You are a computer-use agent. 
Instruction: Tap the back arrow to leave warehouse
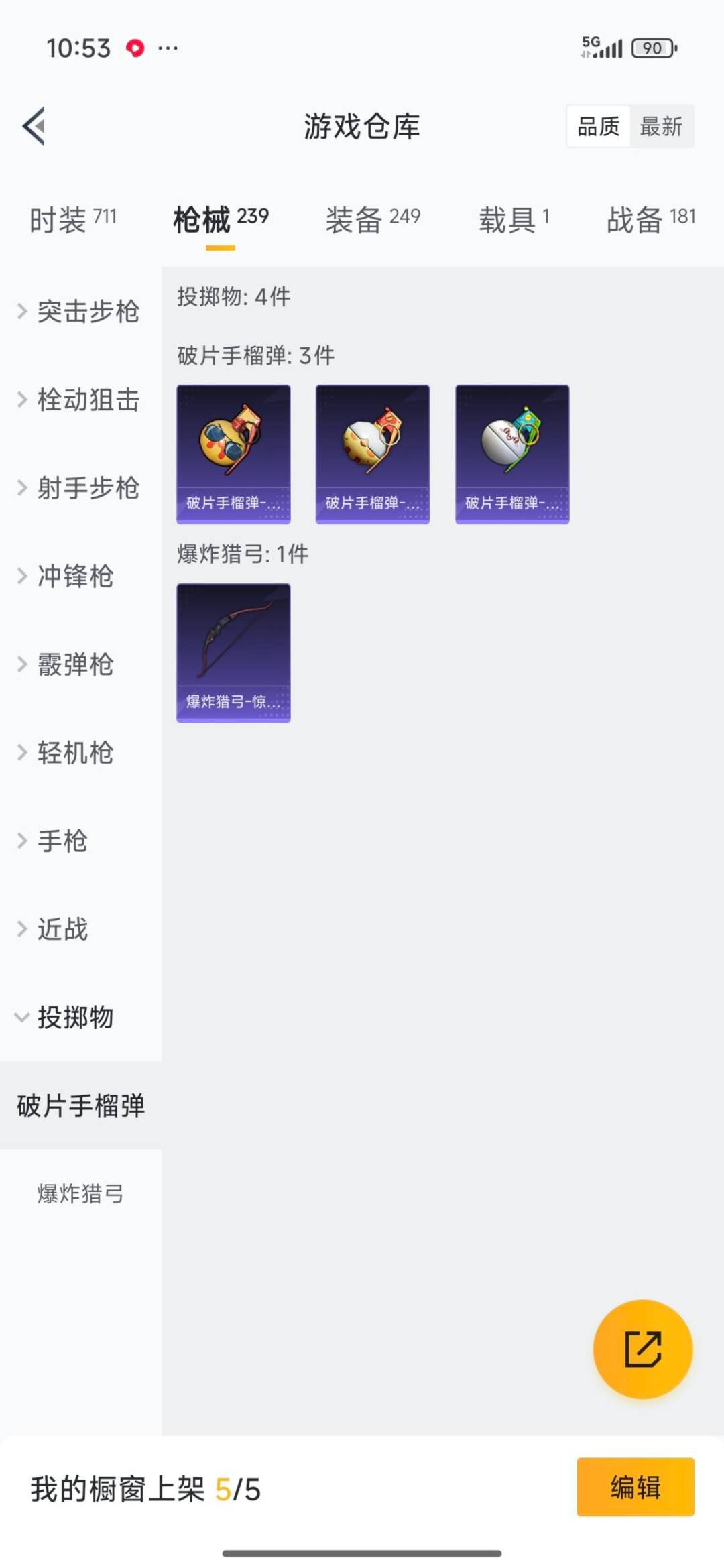34,127
